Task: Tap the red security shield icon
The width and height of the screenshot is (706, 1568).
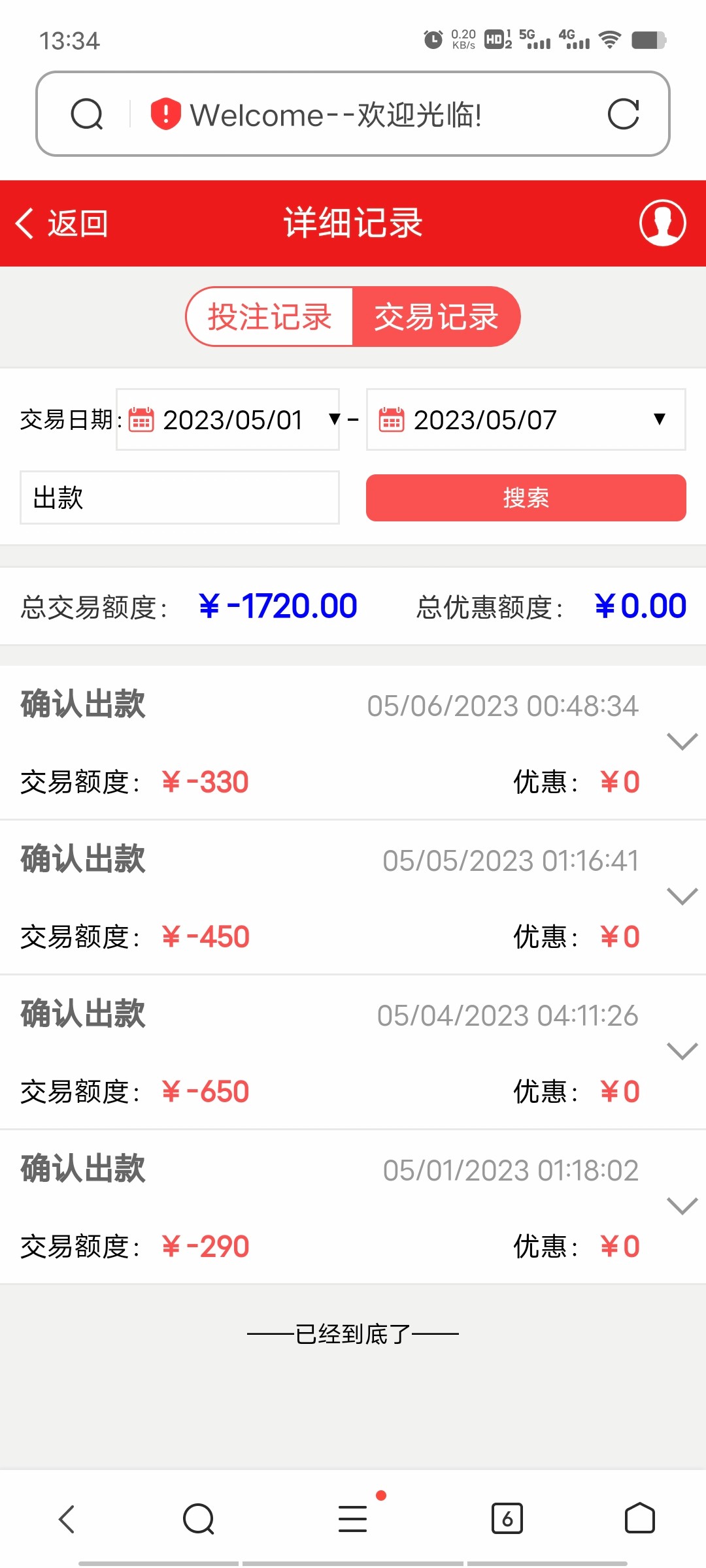Action: 163,114
